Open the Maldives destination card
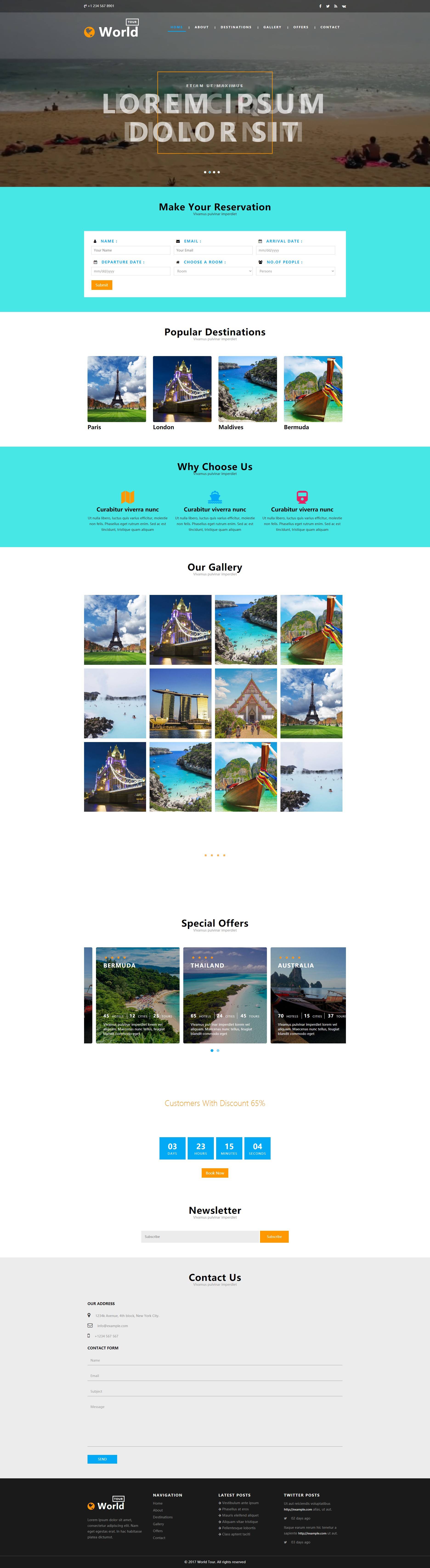The width and height of the screenshot is (430, 1568). (248, 390)
